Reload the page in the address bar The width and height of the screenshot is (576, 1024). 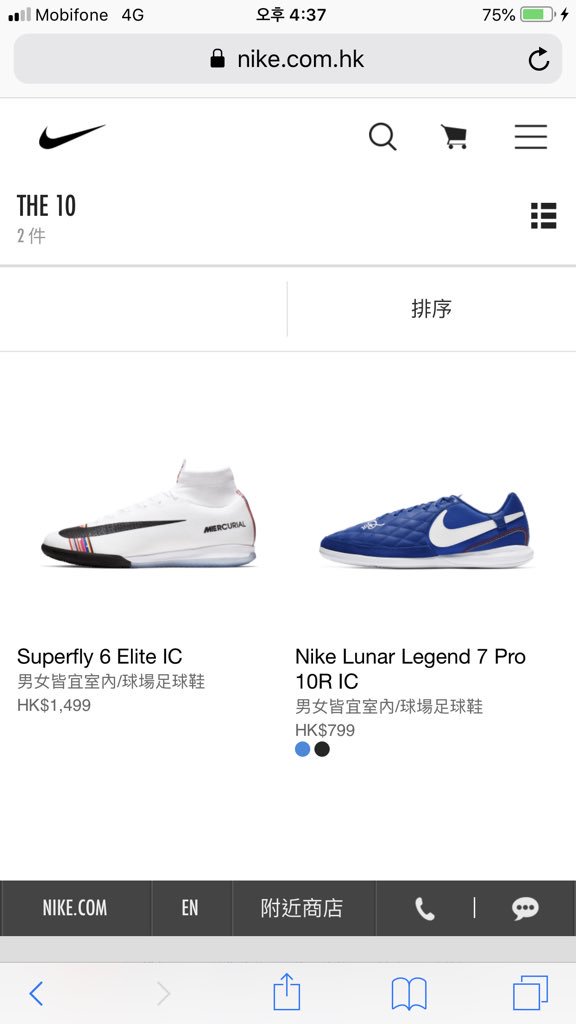click(539, 59)
